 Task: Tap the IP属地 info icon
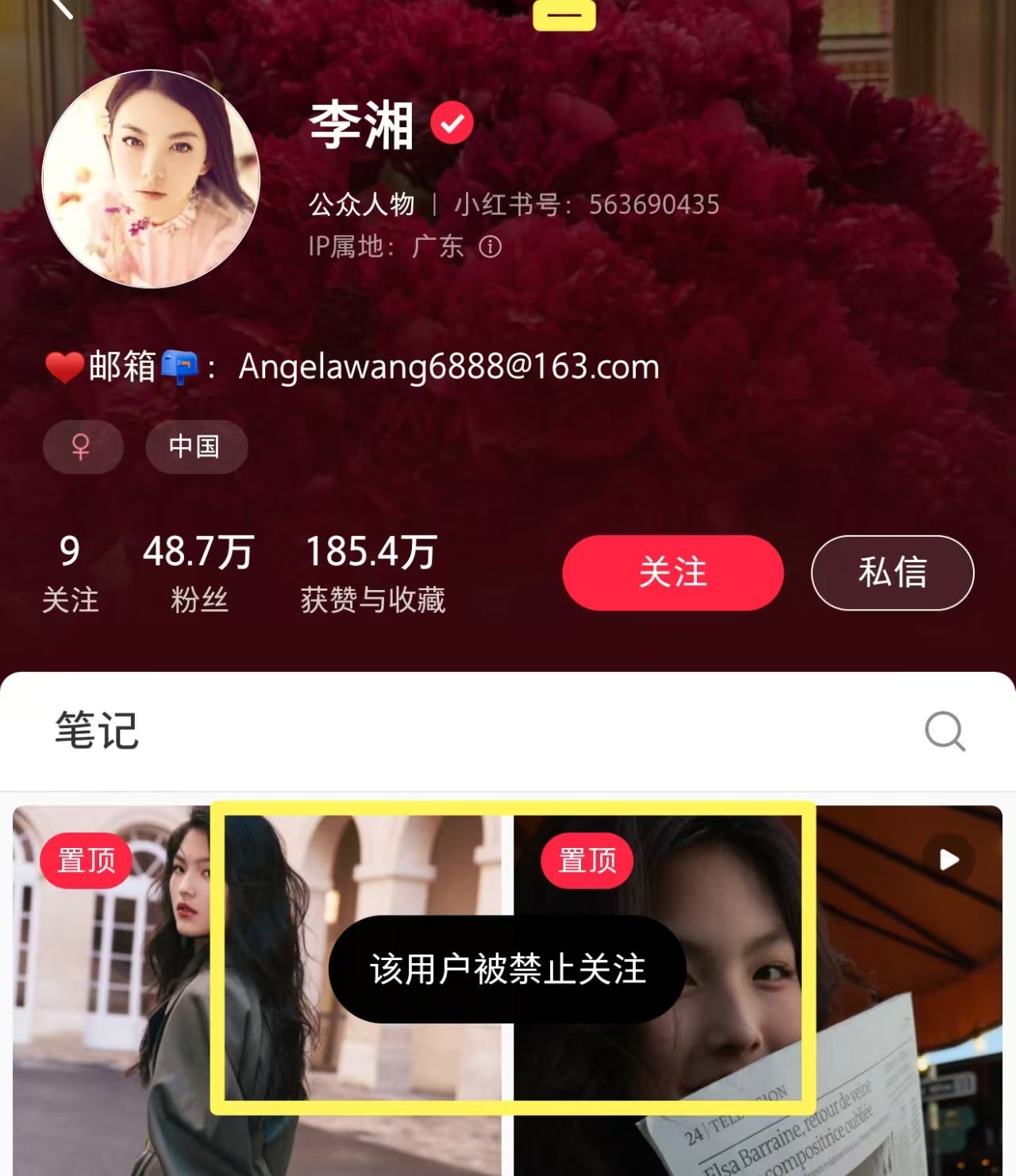491,247
